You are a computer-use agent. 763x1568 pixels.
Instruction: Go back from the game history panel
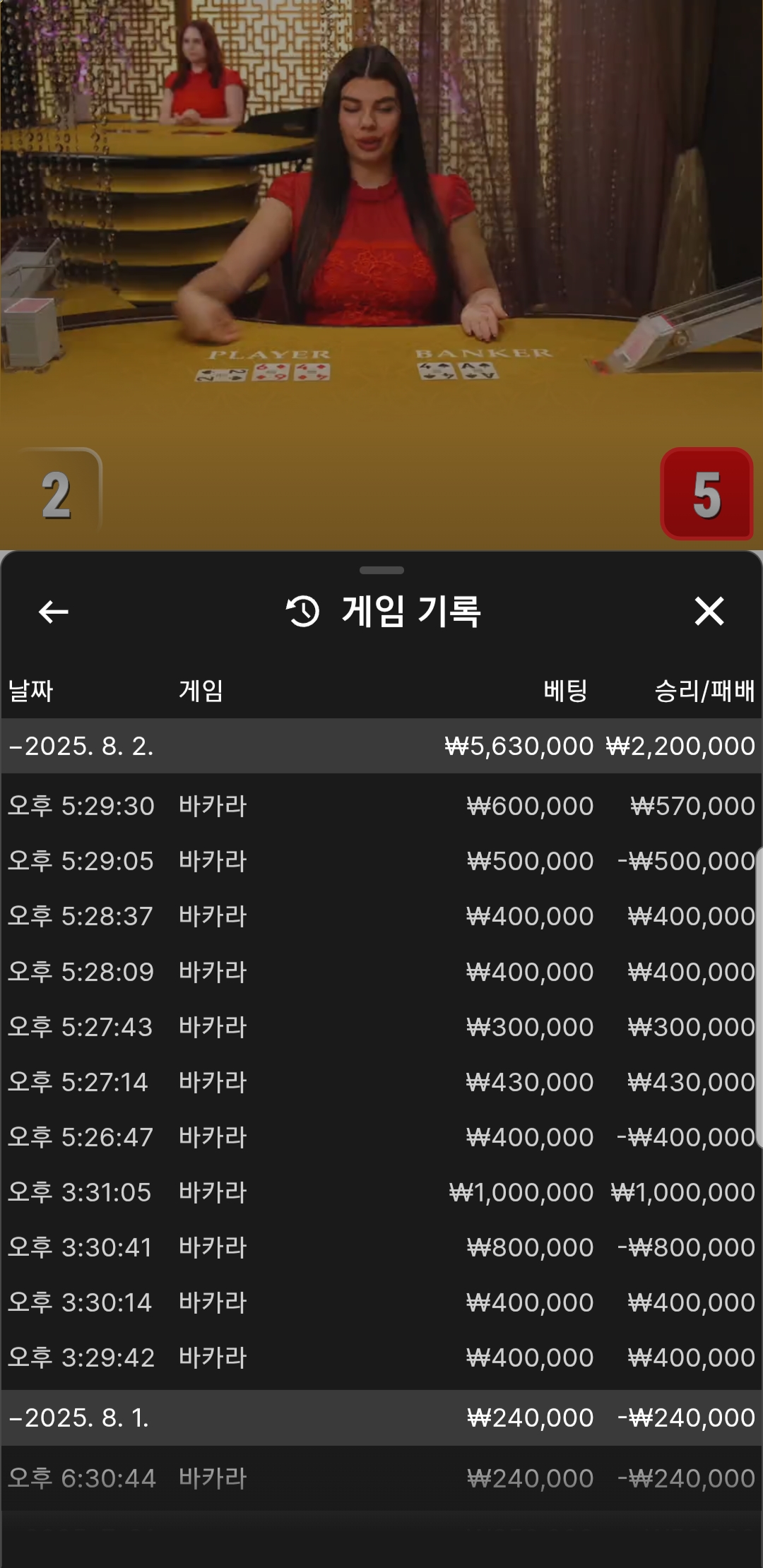point(54,612)
